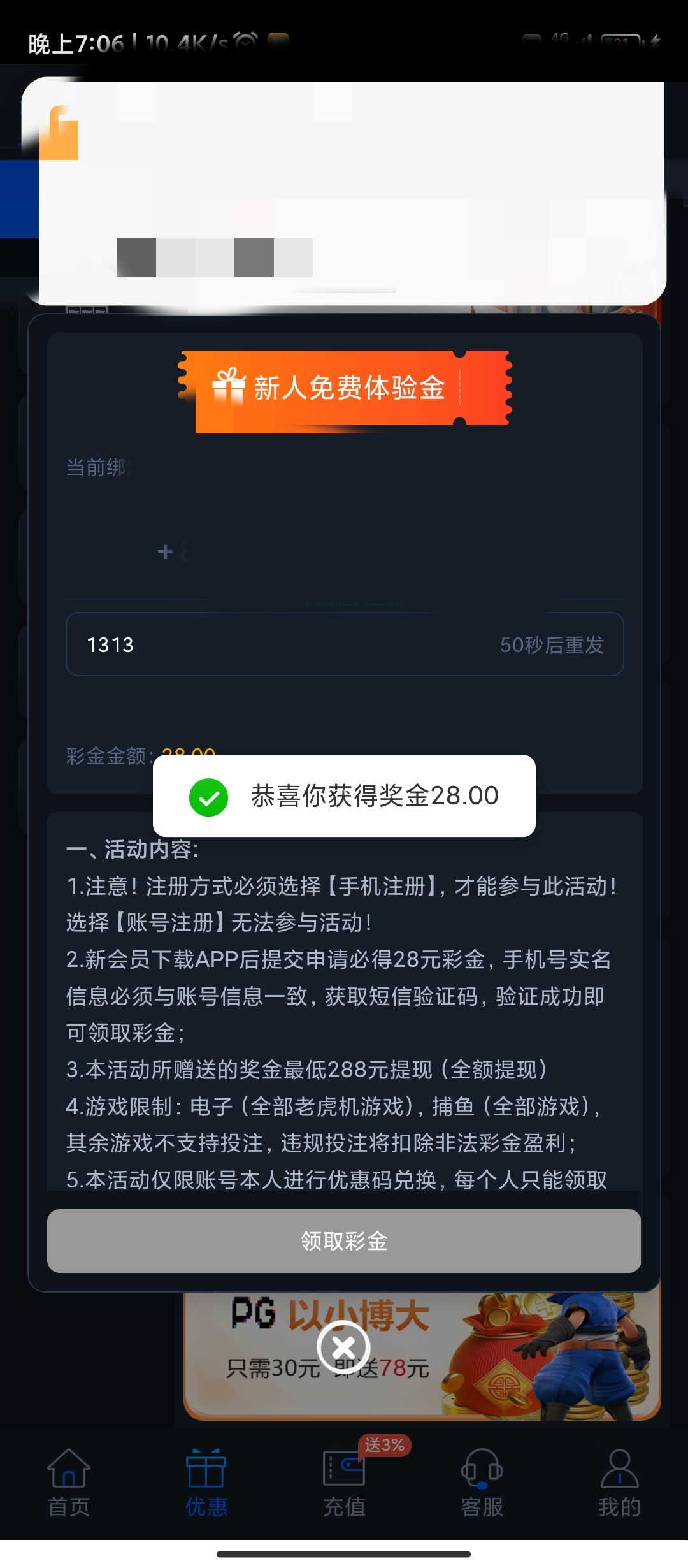
Task: Switch to the 我的 tab
Action: (619, 1483)
